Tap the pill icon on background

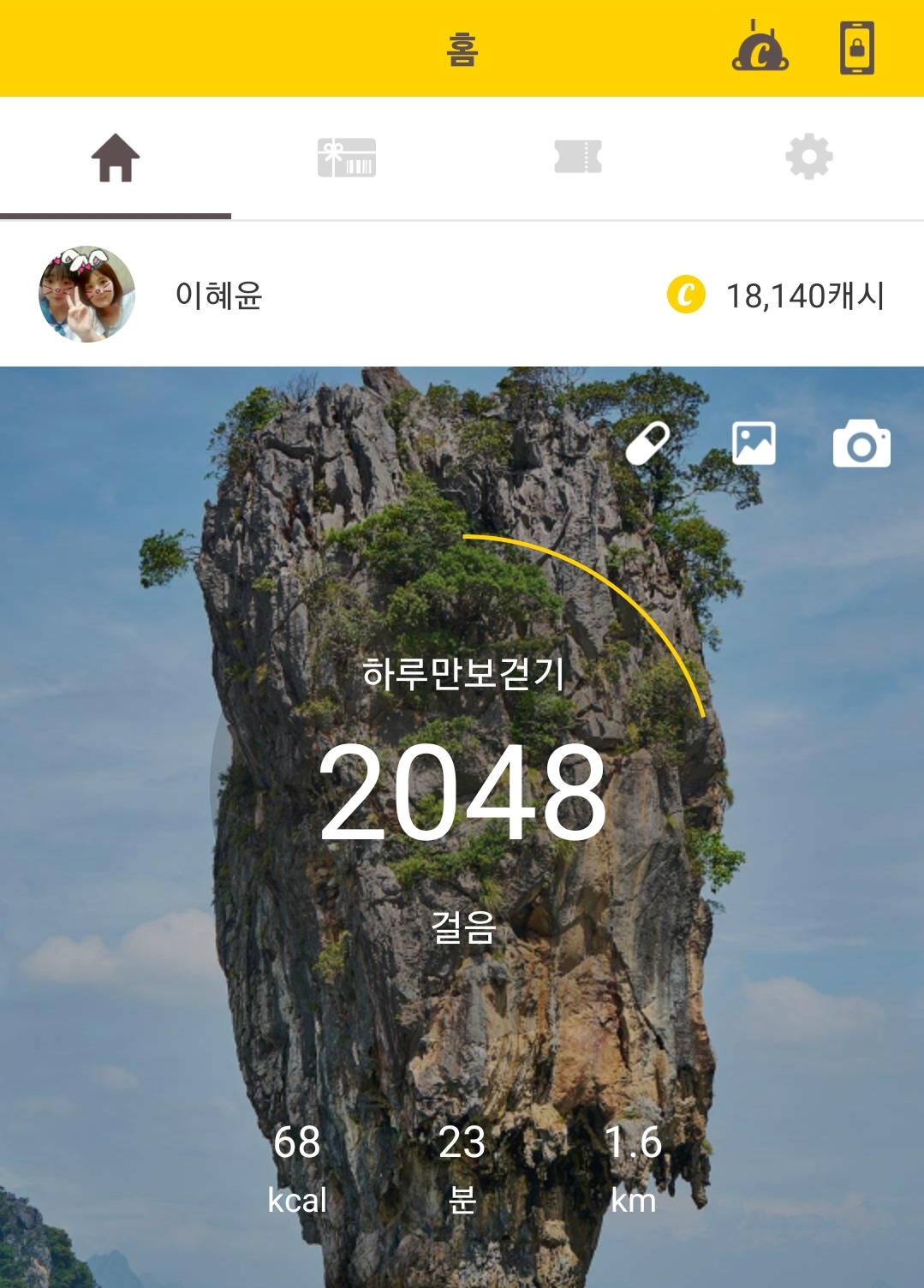pos(647,444)
